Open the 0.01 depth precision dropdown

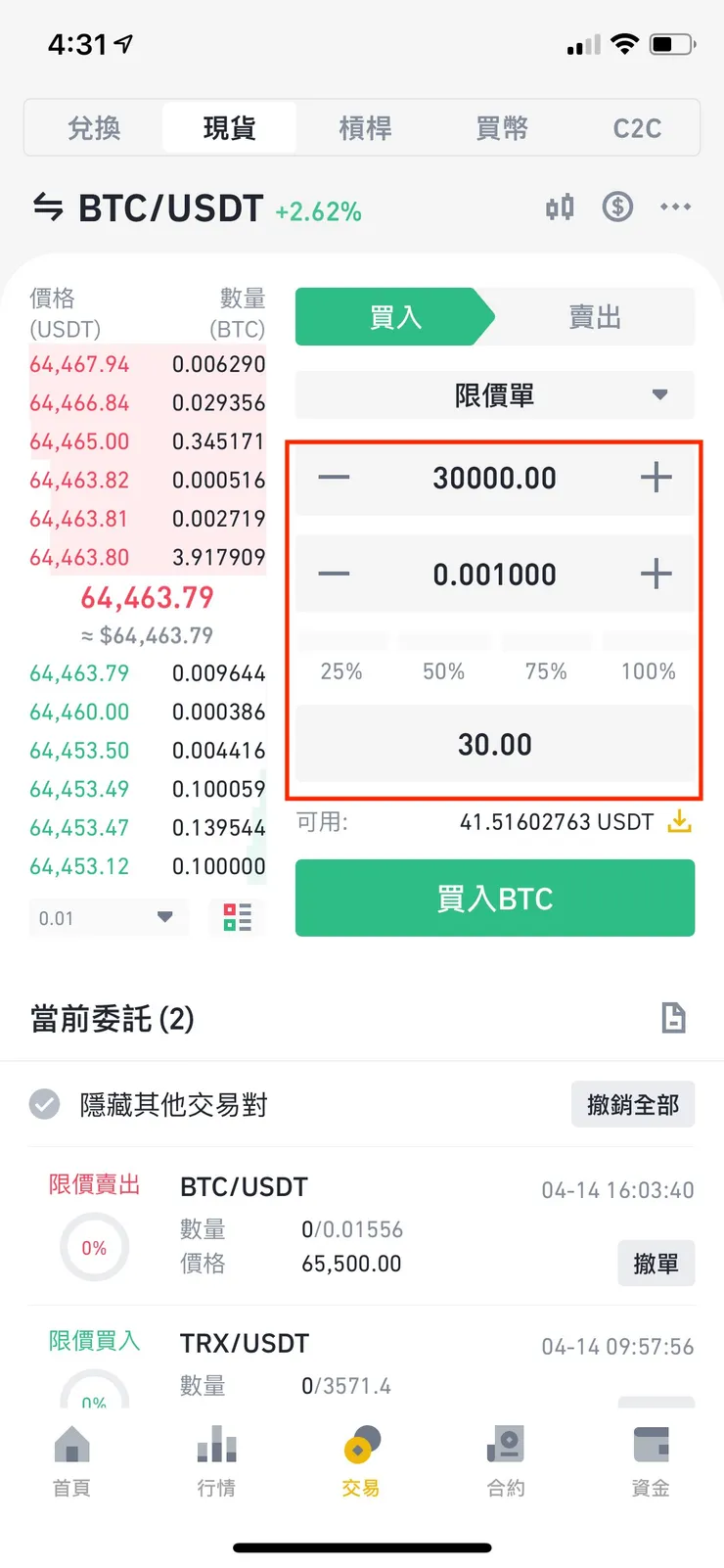coord(108,918)
